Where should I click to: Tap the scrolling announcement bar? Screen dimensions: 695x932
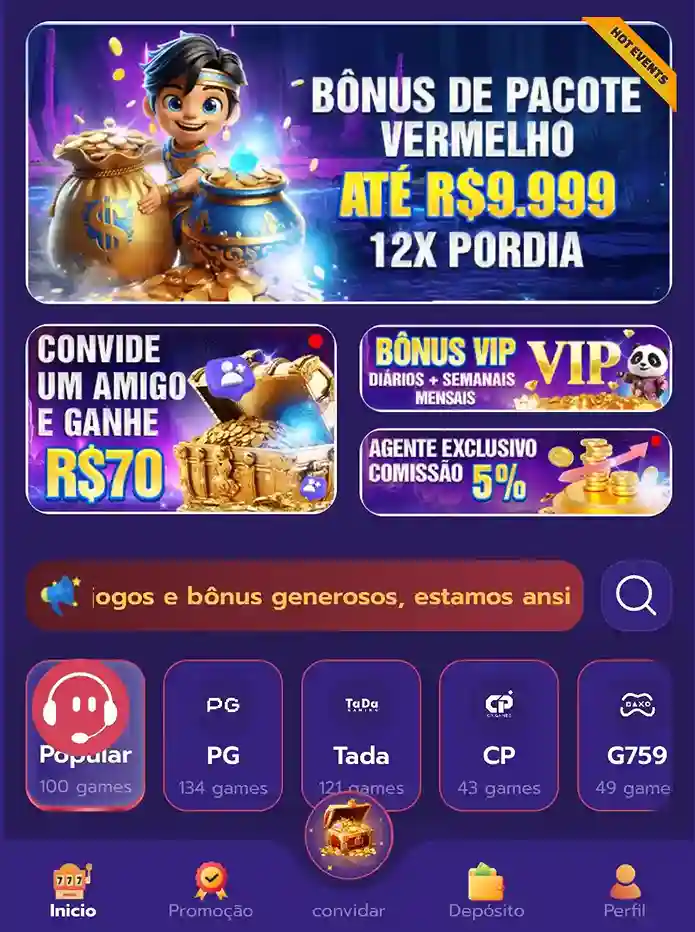pos(305,596)
